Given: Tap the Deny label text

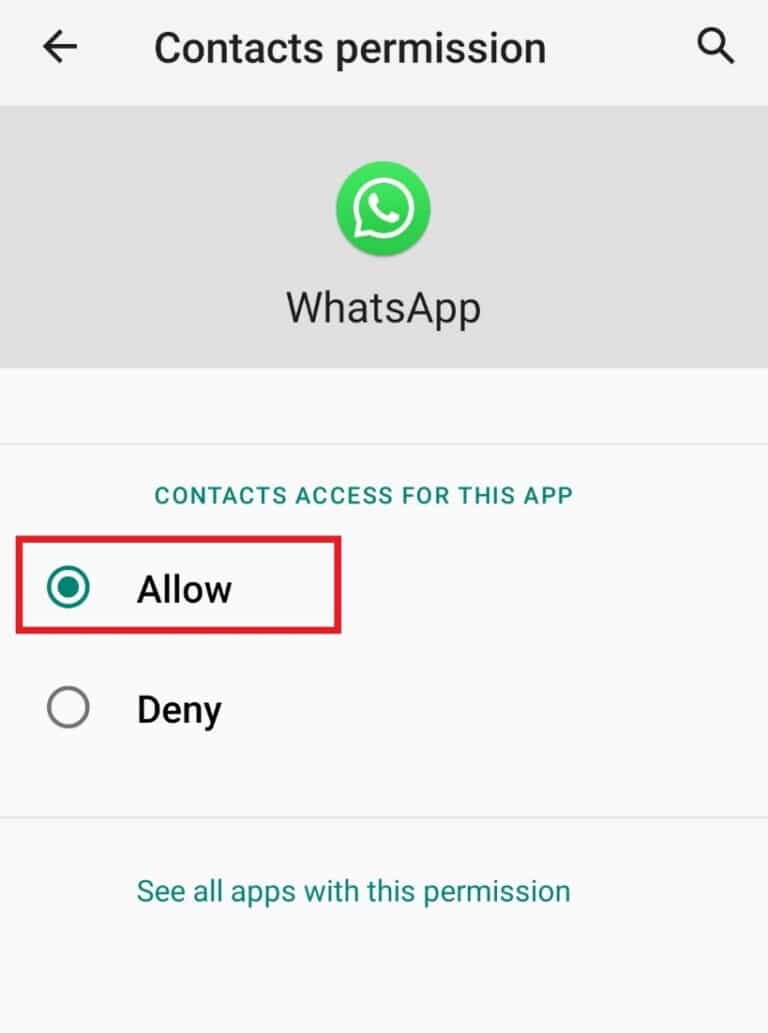Looking at the screenshot, I should pos(178,708).
